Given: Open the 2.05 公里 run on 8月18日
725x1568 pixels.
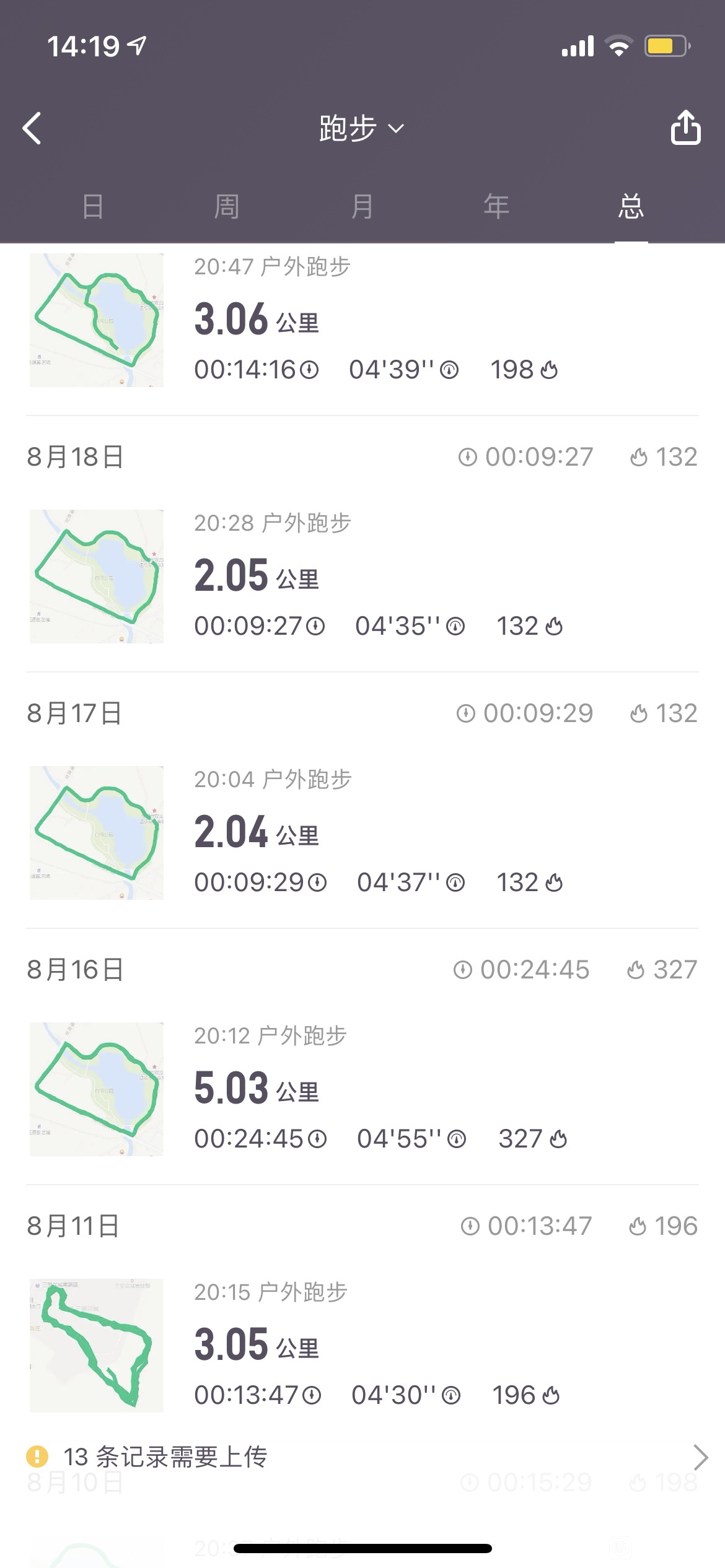Looking at the screenshot, I should [362, 577].
